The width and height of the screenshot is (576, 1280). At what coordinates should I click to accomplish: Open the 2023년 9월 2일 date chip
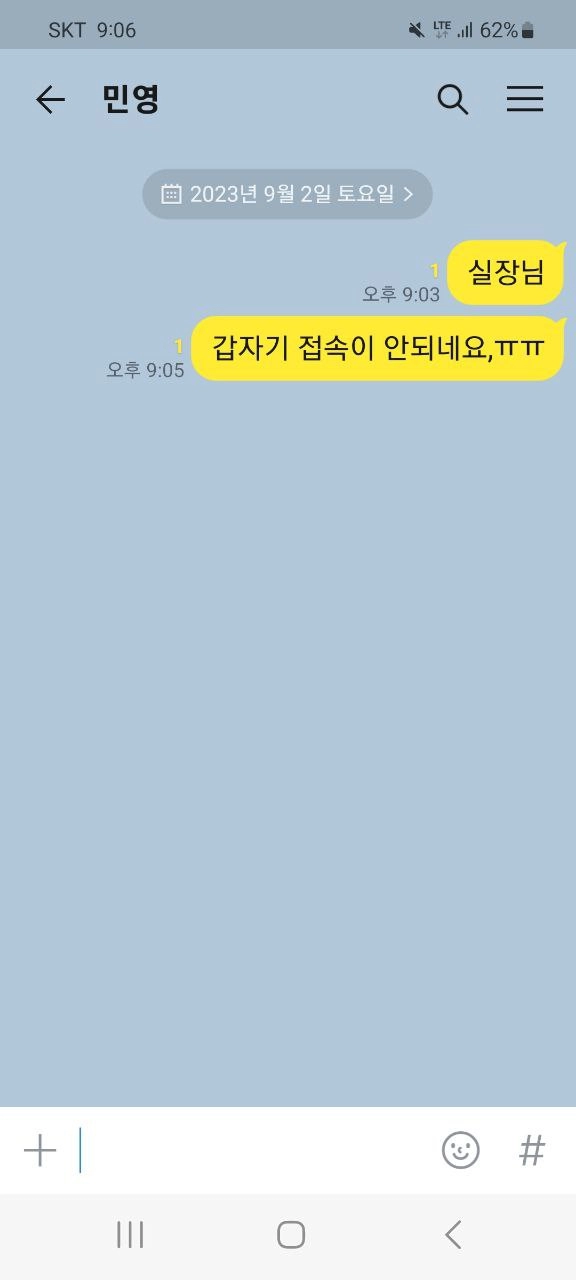(287, 194)
